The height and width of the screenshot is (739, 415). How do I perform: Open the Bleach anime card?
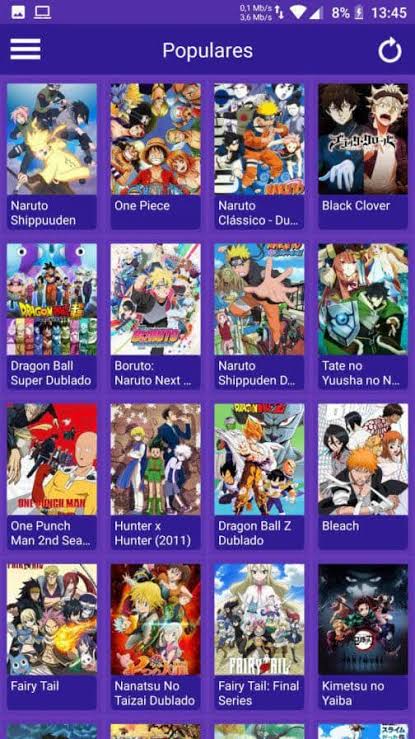tap(363, 476)
